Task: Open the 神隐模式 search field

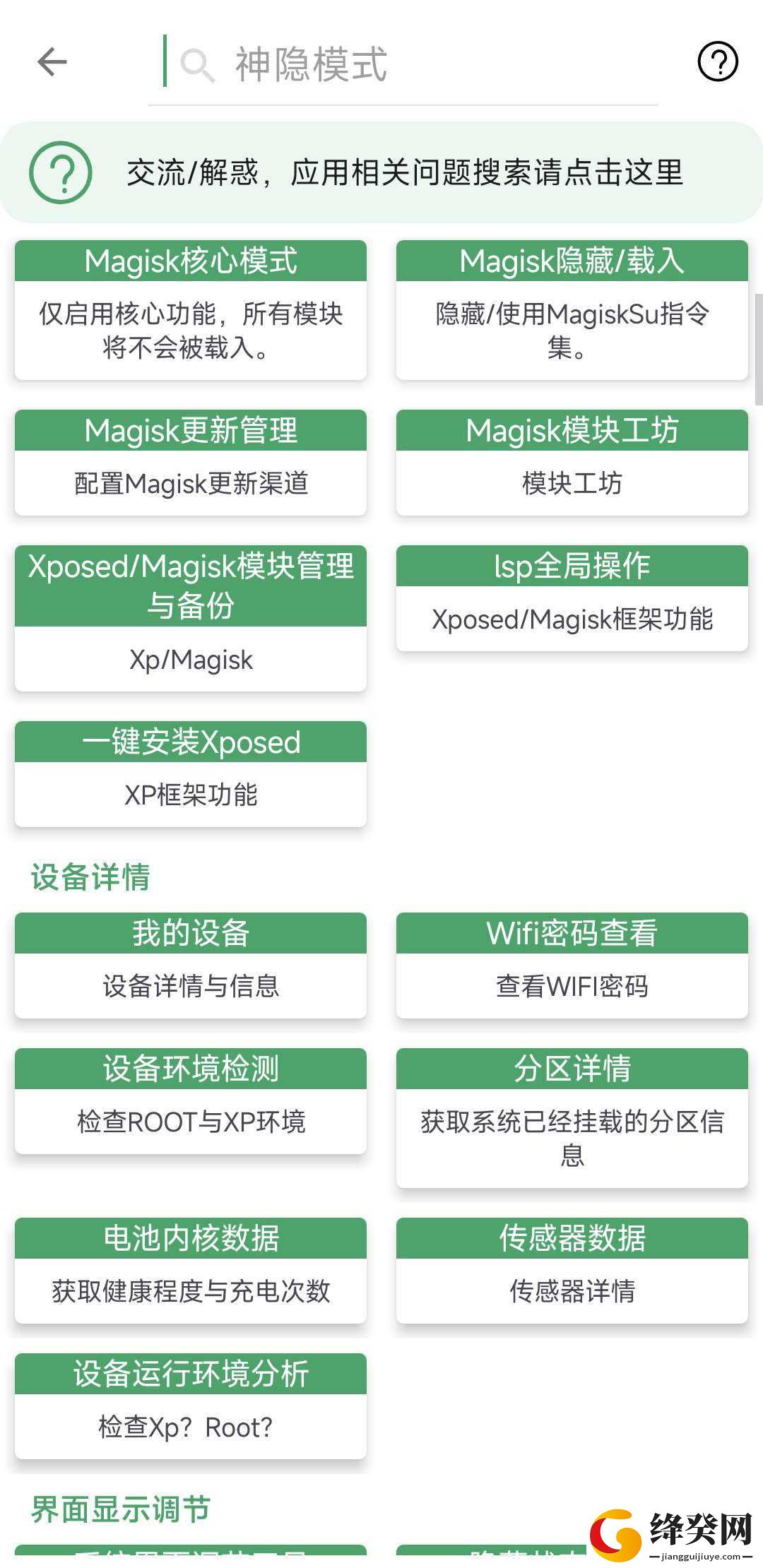Action: 403,64
